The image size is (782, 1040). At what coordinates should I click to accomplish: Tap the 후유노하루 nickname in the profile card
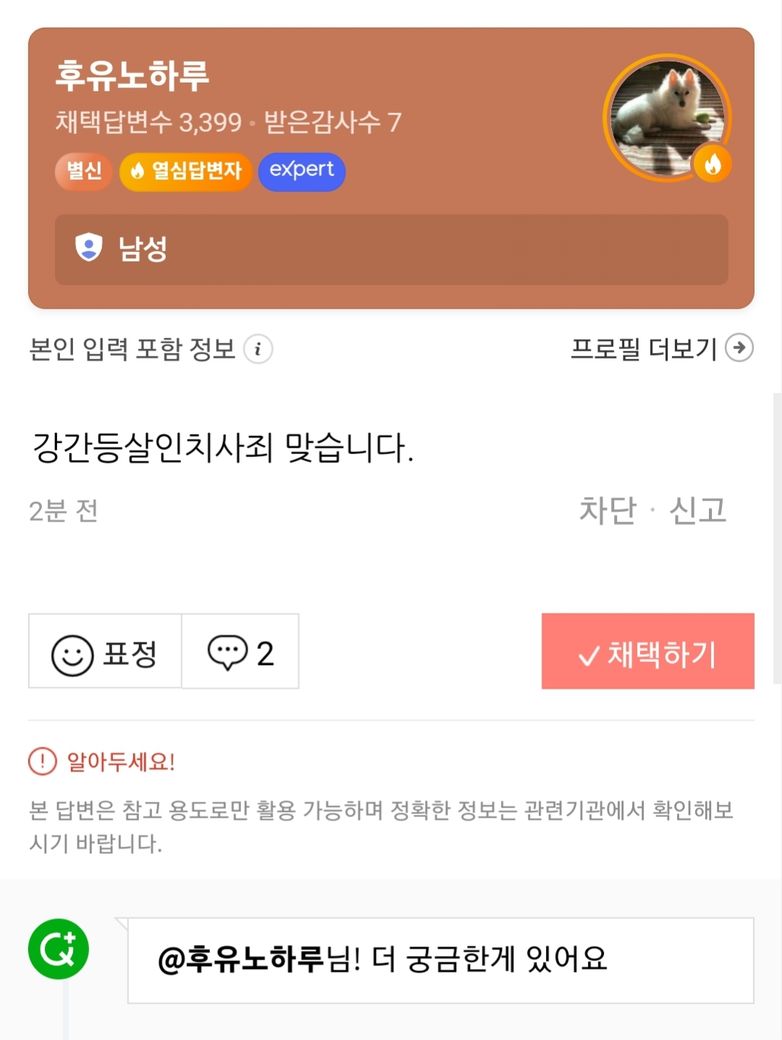pos(132,77)
